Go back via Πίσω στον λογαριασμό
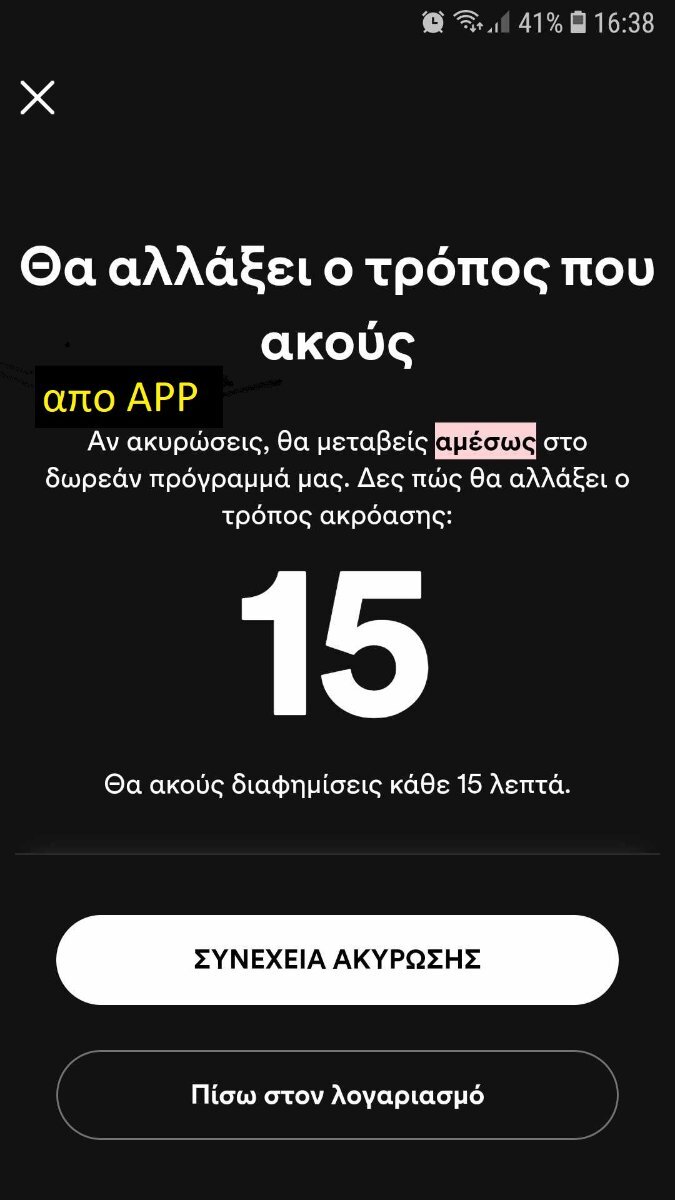675x1200 pixels. (x=337, y=1095)
